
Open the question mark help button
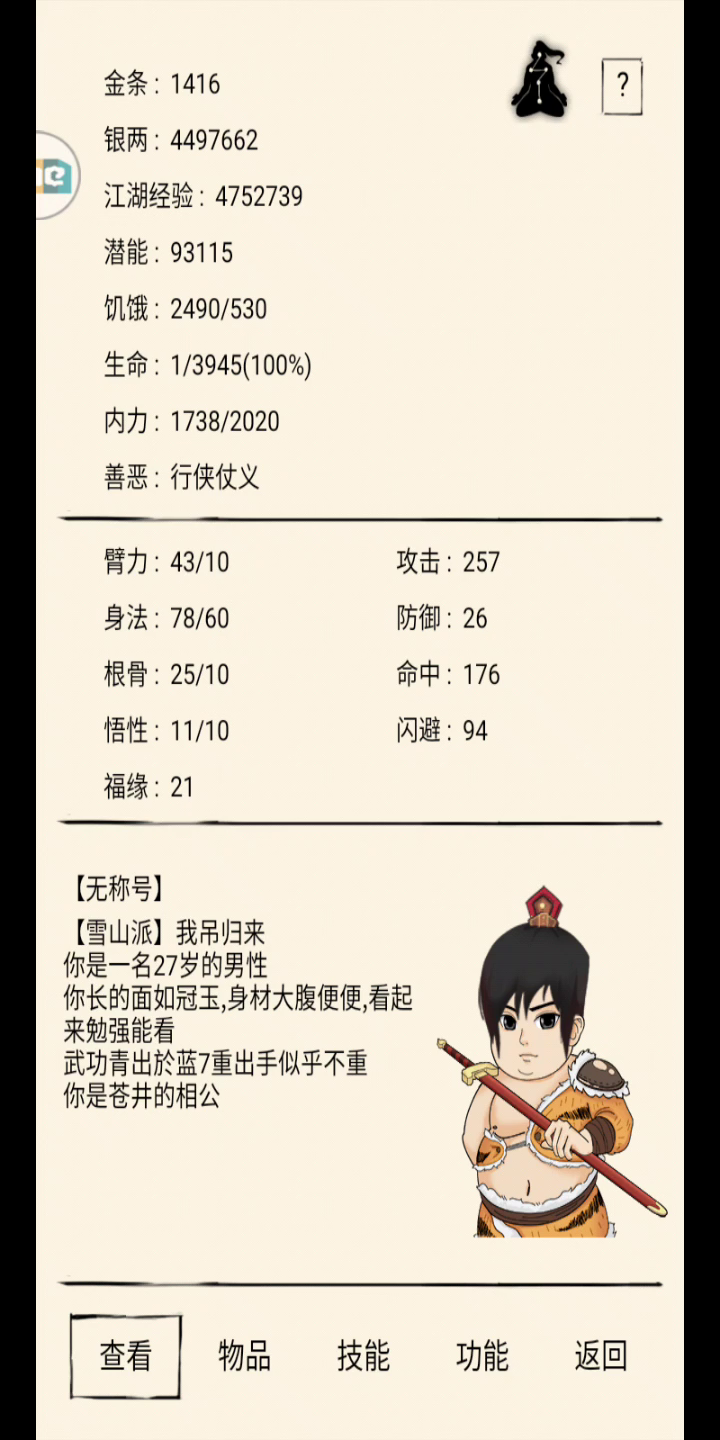621,86
